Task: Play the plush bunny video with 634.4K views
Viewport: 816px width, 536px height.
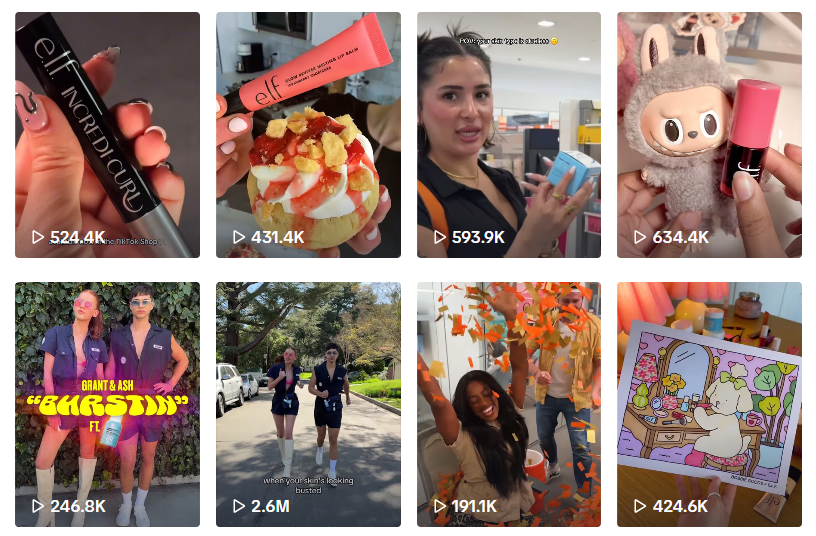Action: (x=709, y=135)
